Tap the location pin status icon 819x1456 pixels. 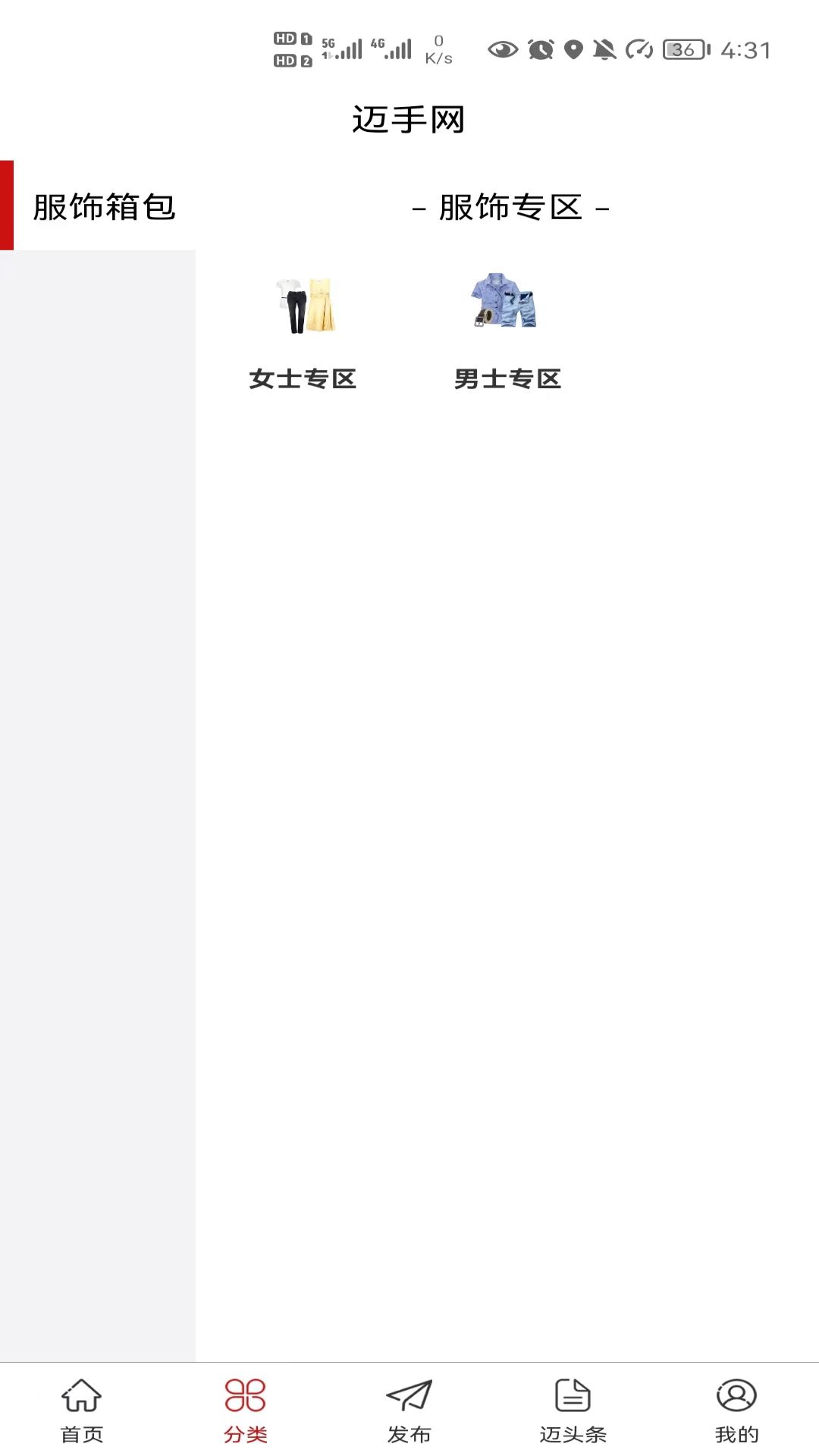tap(574, 49)
